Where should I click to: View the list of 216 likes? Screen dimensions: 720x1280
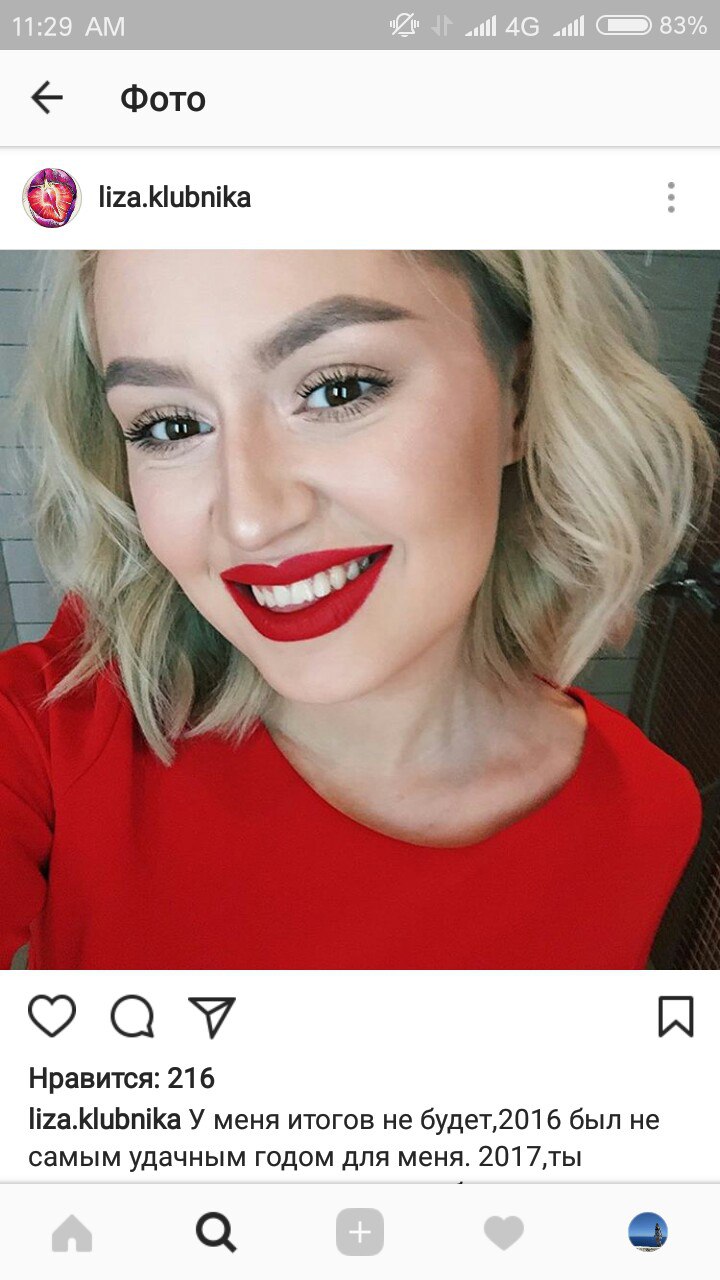[122, 1078]
